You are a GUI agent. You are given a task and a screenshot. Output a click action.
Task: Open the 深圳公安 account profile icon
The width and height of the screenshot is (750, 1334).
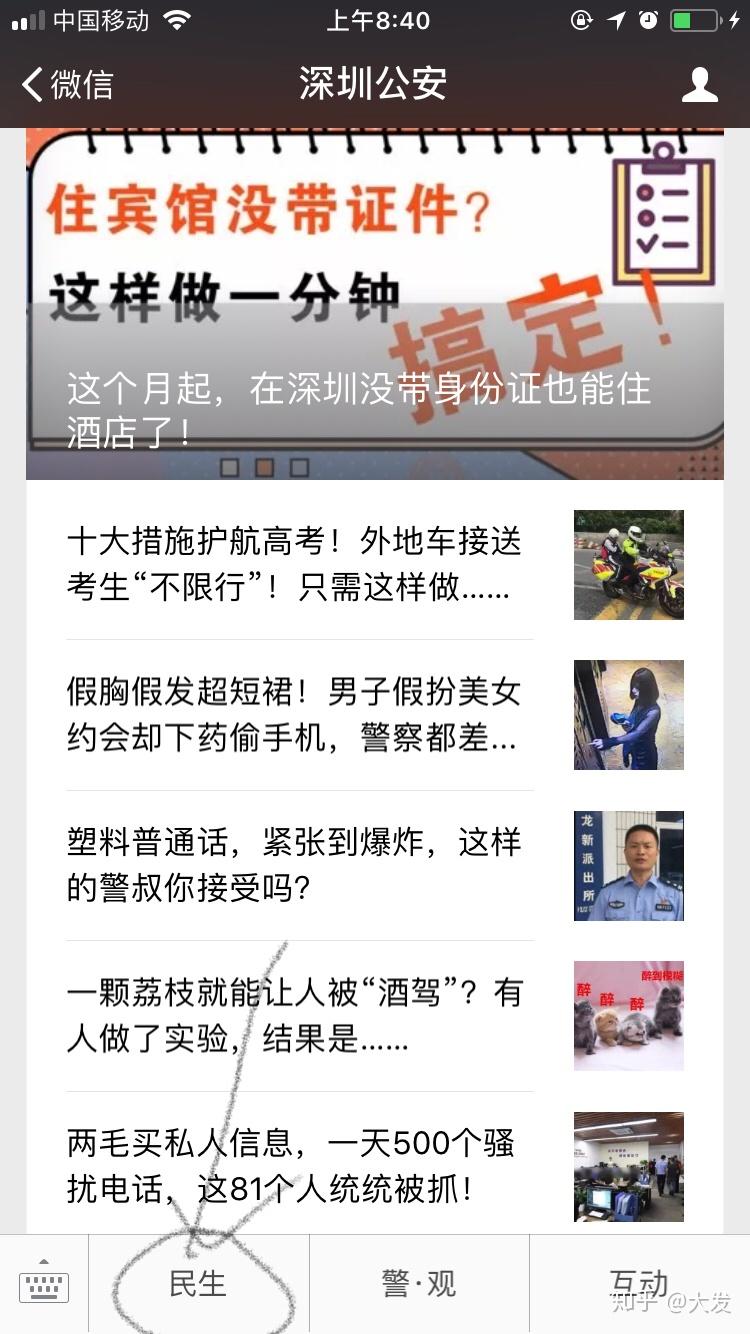tap(699, 85)
